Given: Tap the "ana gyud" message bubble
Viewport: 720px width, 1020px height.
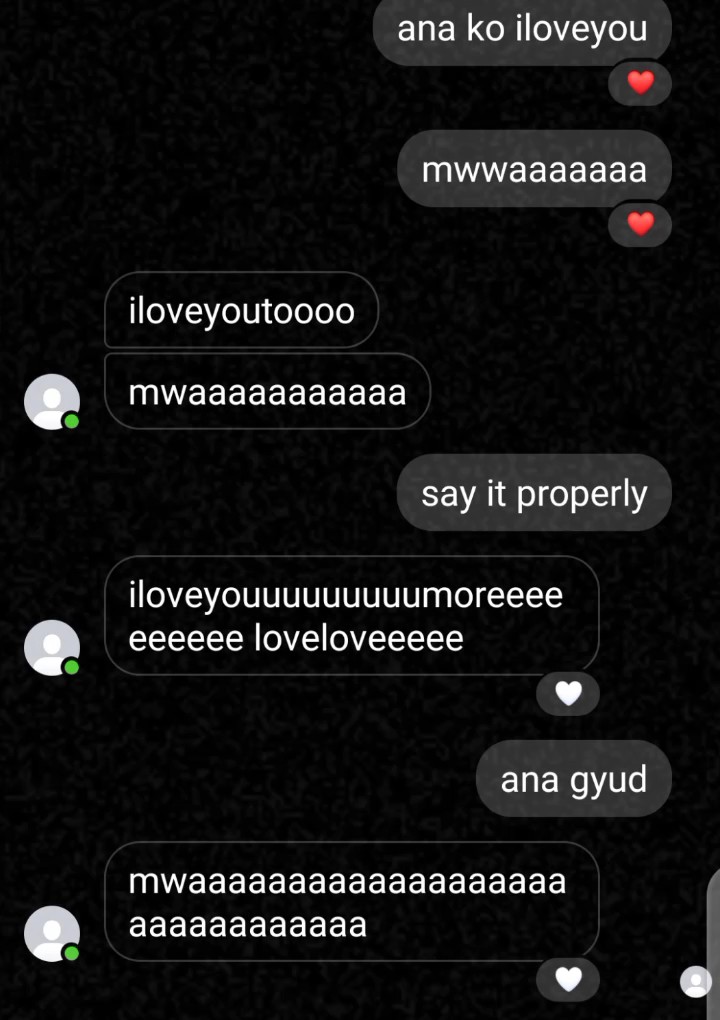Looking at the screenshot, I should pos(574,779).
